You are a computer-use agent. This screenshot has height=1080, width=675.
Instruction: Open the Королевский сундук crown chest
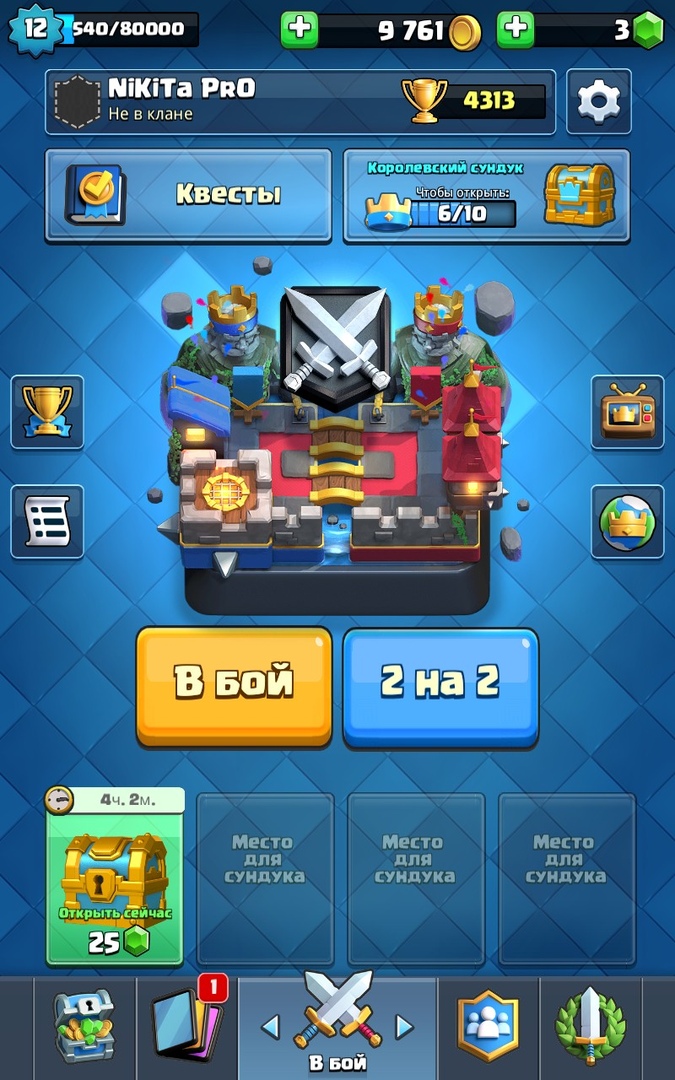(x=486, y=196)
